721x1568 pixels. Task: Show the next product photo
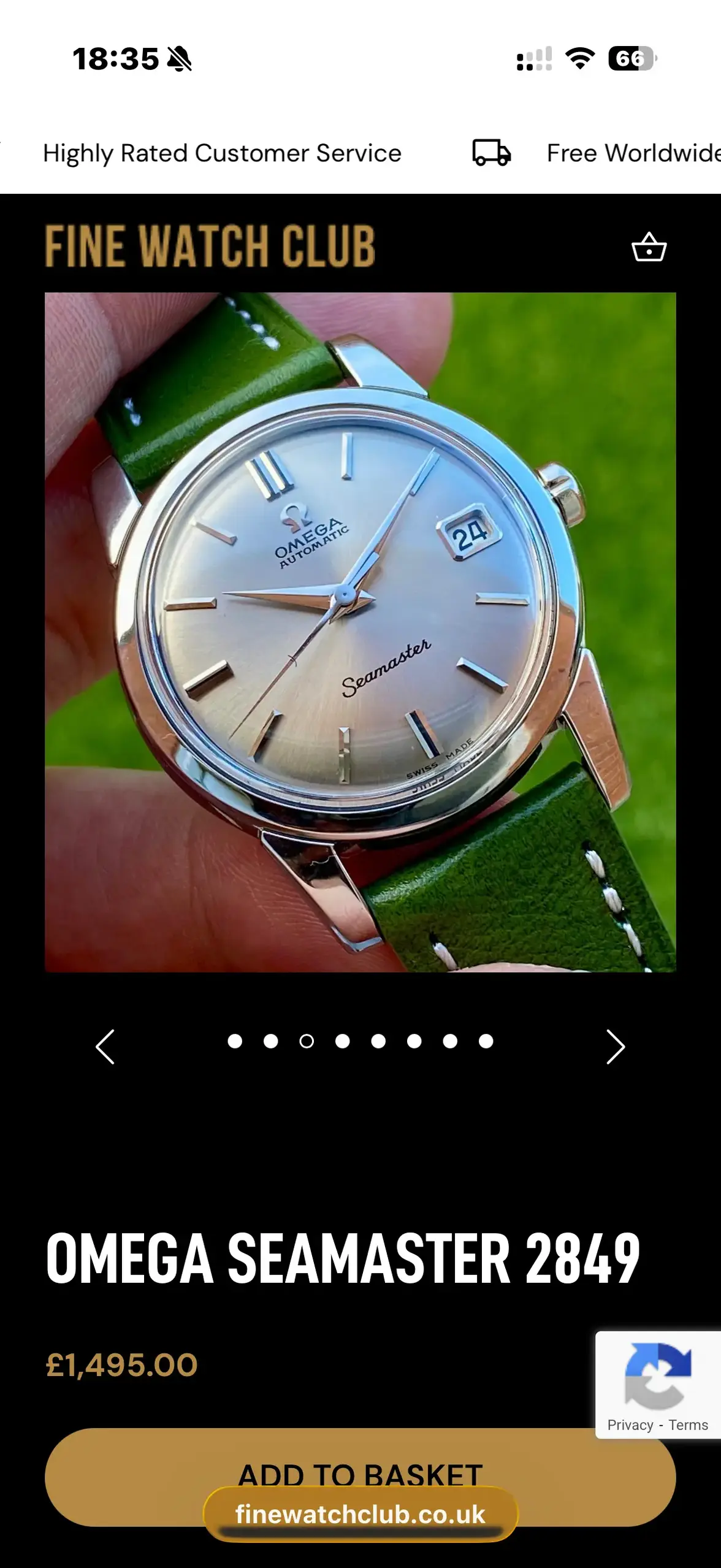615,1046
